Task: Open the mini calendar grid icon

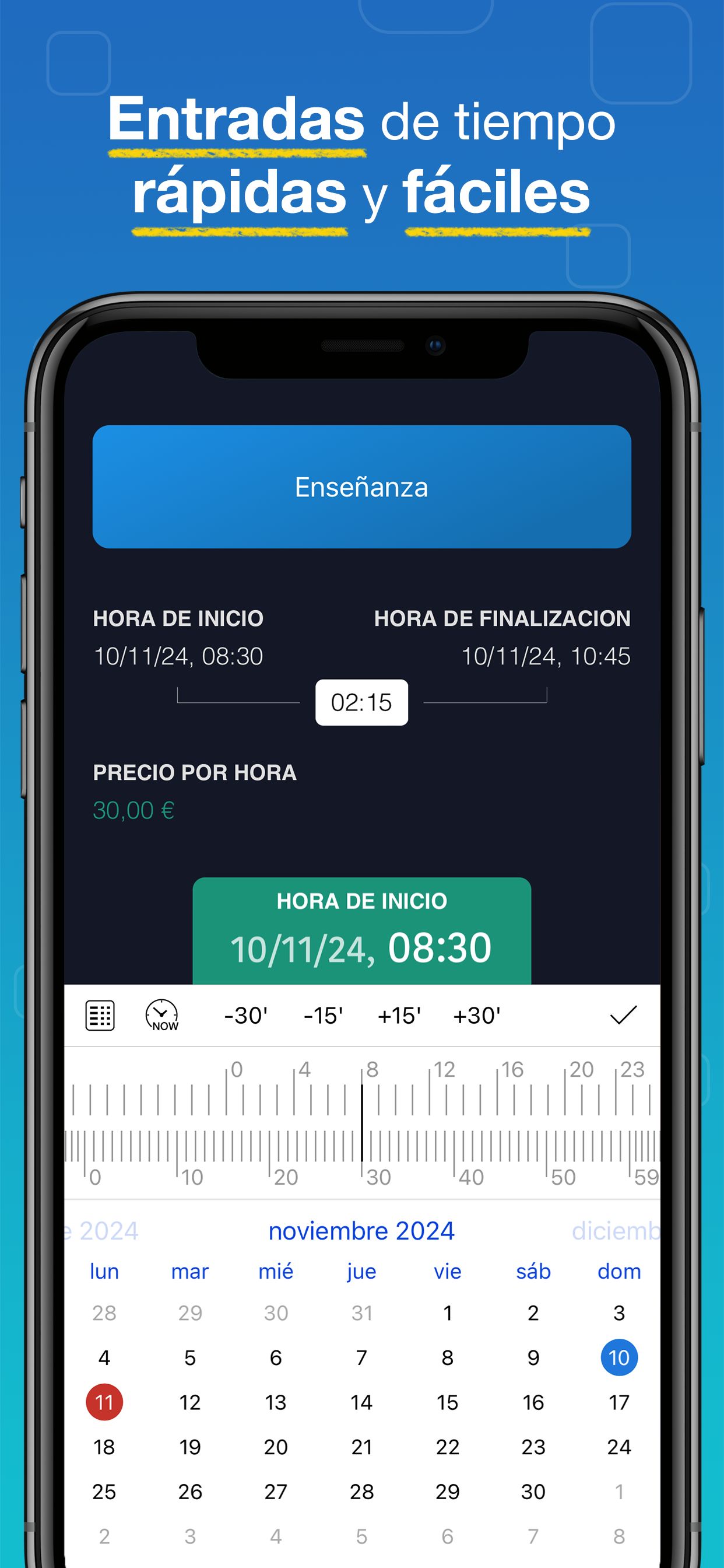Action: tap(101, 1014)
